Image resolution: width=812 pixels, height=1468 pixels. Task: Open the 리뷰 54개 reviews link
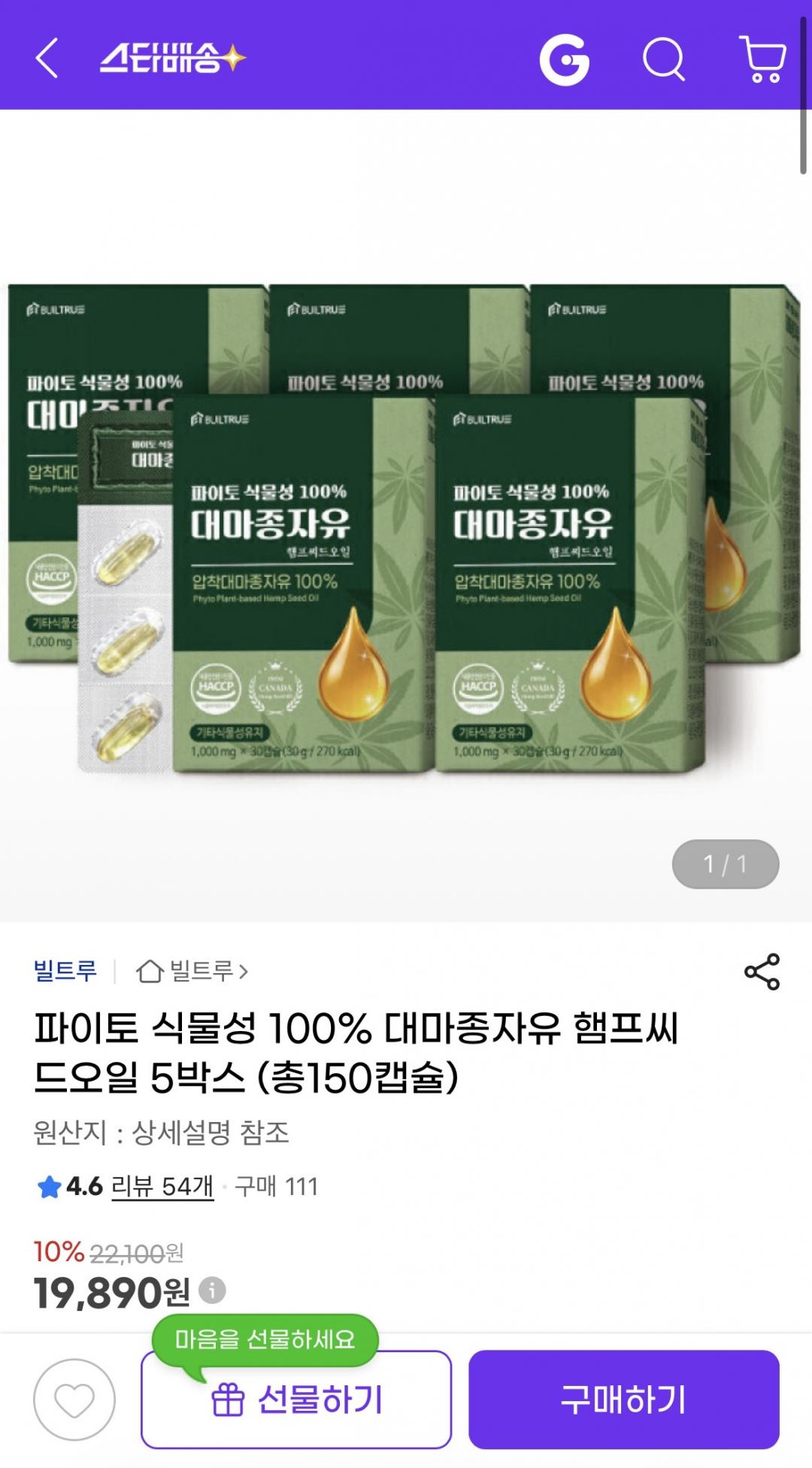pos(162,1187)
